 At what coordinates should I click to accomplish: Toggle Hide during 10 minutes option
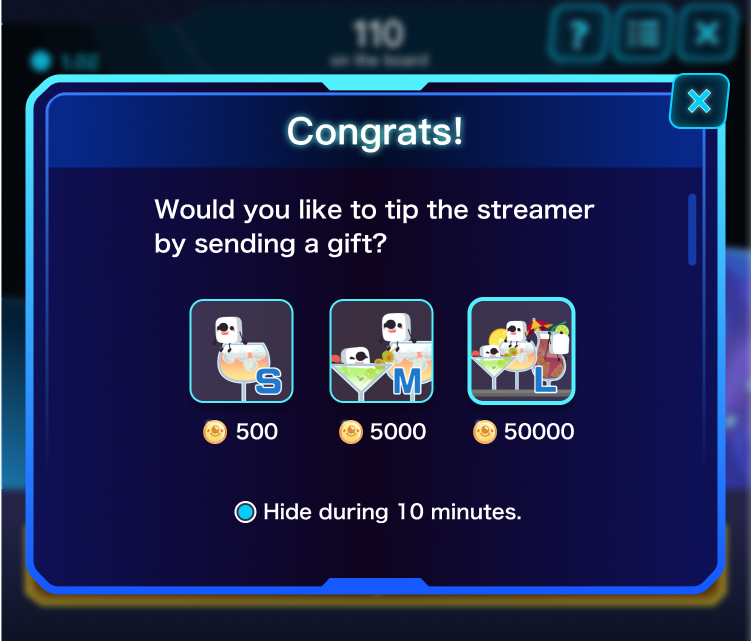tap(246, 513)
